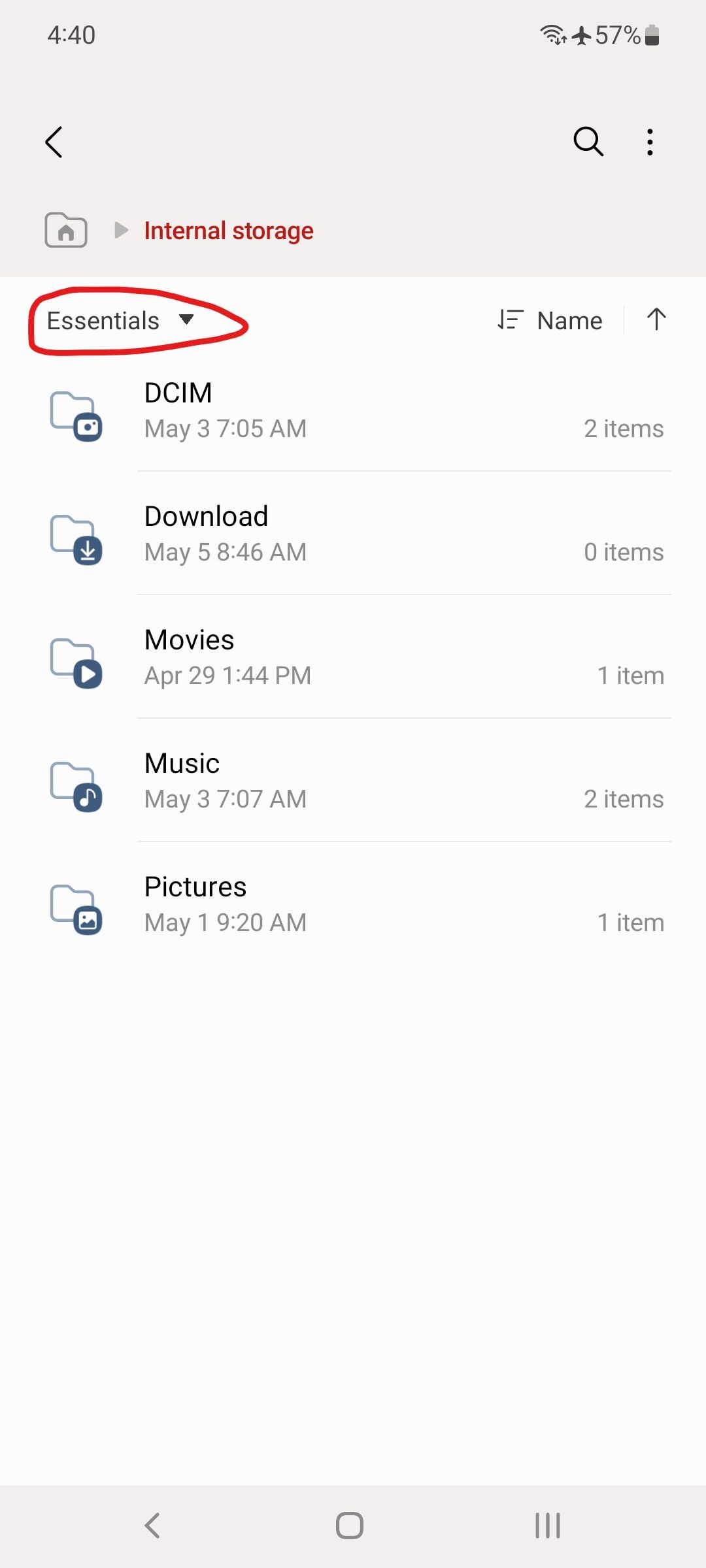706x1568 pixels.
Task: Tap the descending sort order icon
Action: pyautogui.click(x=511, y=319)
